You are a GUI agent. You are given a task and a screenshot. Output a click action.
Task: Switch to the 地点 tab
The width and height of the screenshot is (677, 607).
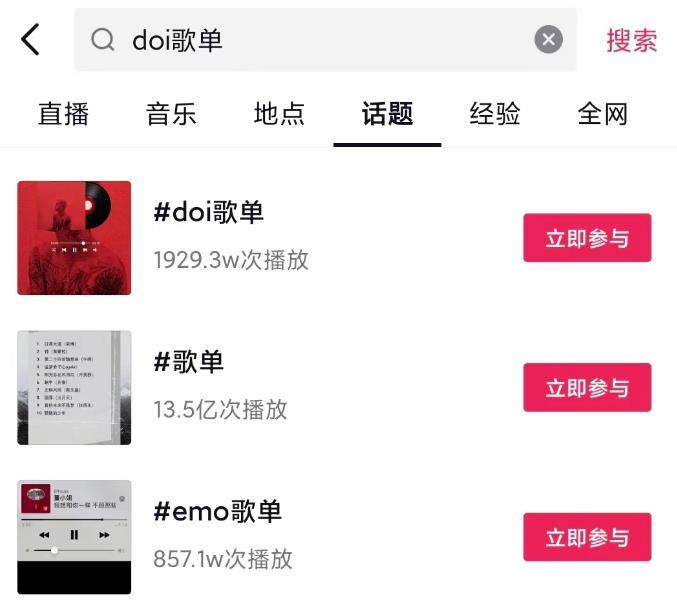(x=279, y=114)
